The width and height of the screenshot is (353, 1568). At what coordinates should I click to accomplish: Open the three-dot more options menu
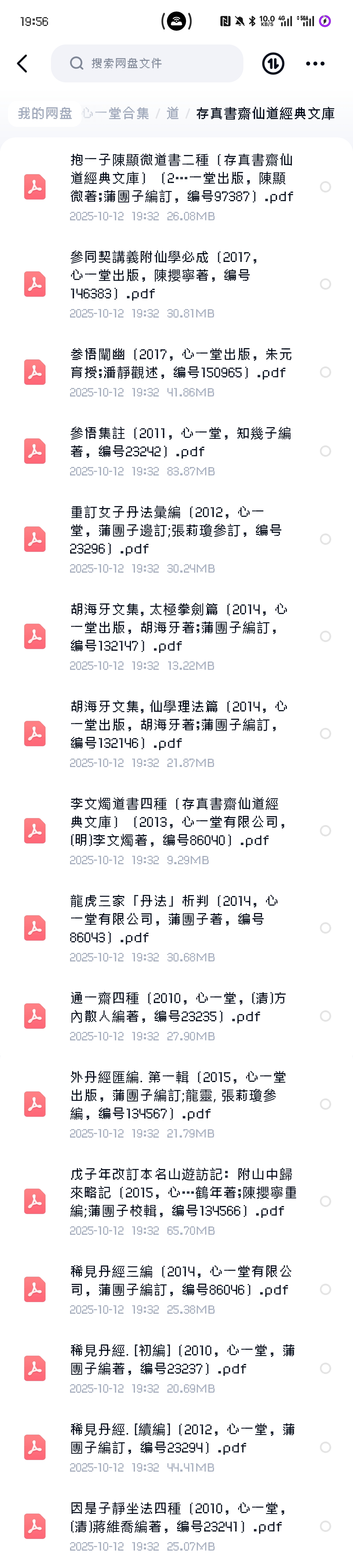[x=315, y=63]
